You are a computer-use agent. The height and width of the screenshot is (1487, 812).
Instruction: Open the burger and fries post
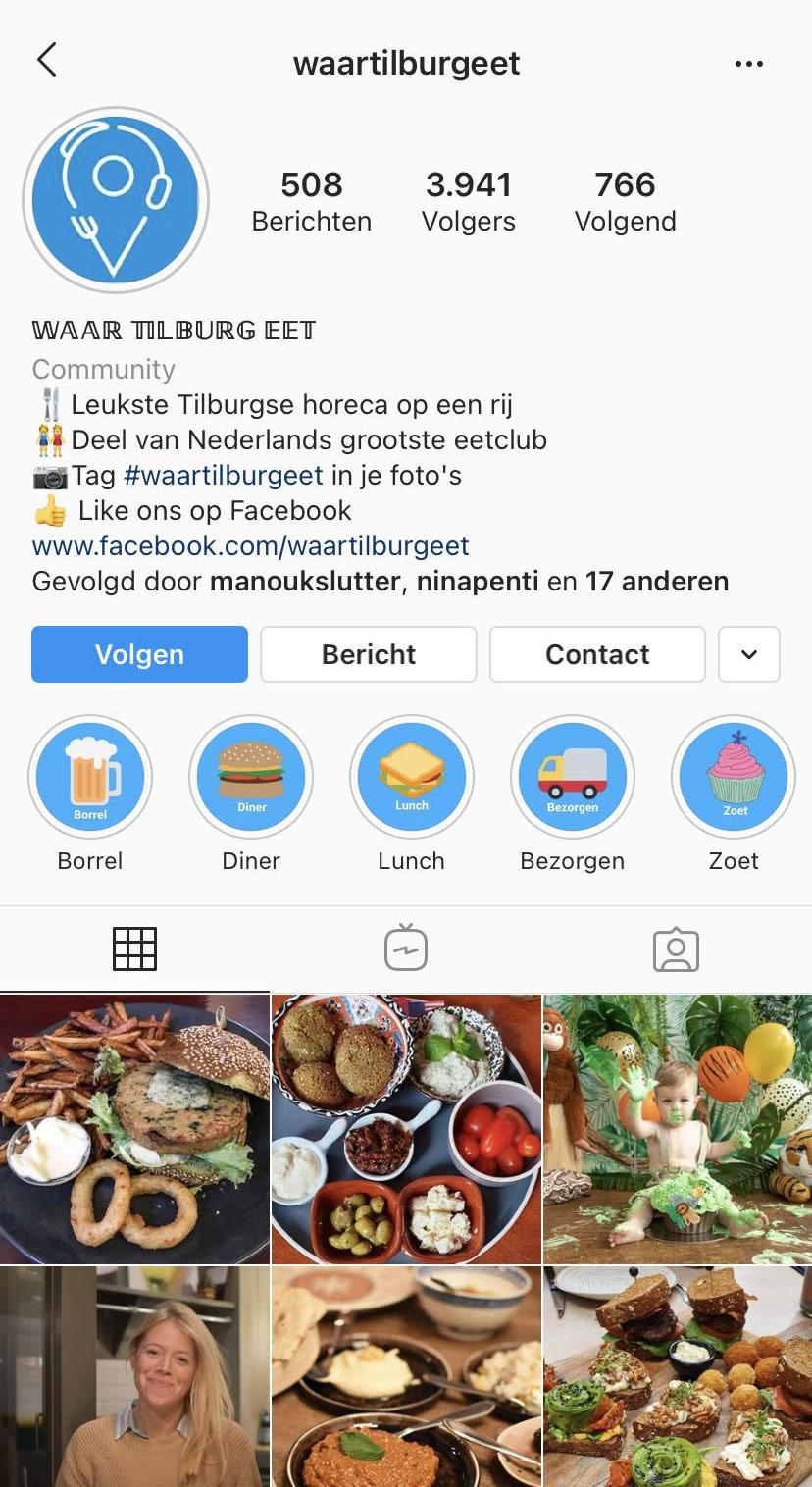point(134,1128)
